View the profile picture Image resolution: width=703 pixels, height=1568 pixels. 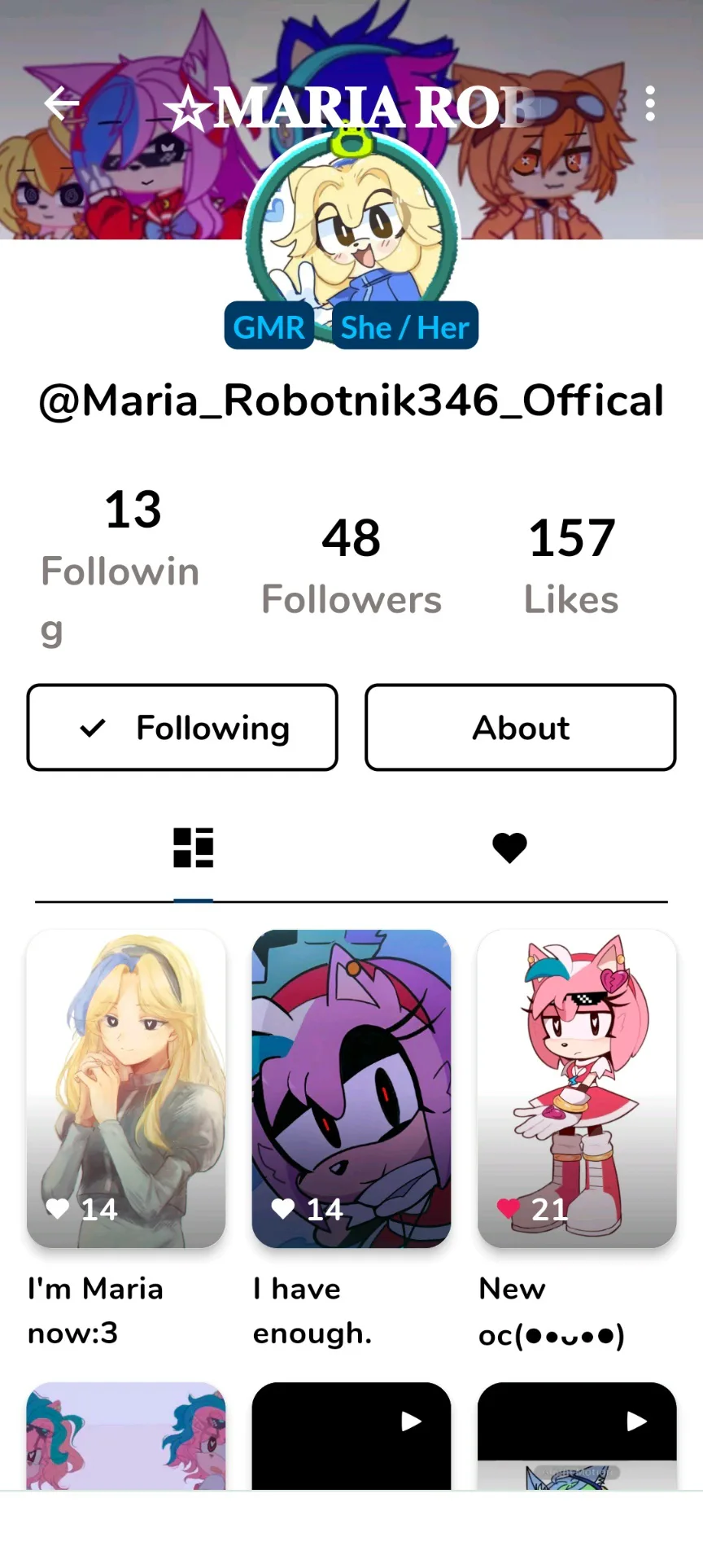(x=351, y=232)
